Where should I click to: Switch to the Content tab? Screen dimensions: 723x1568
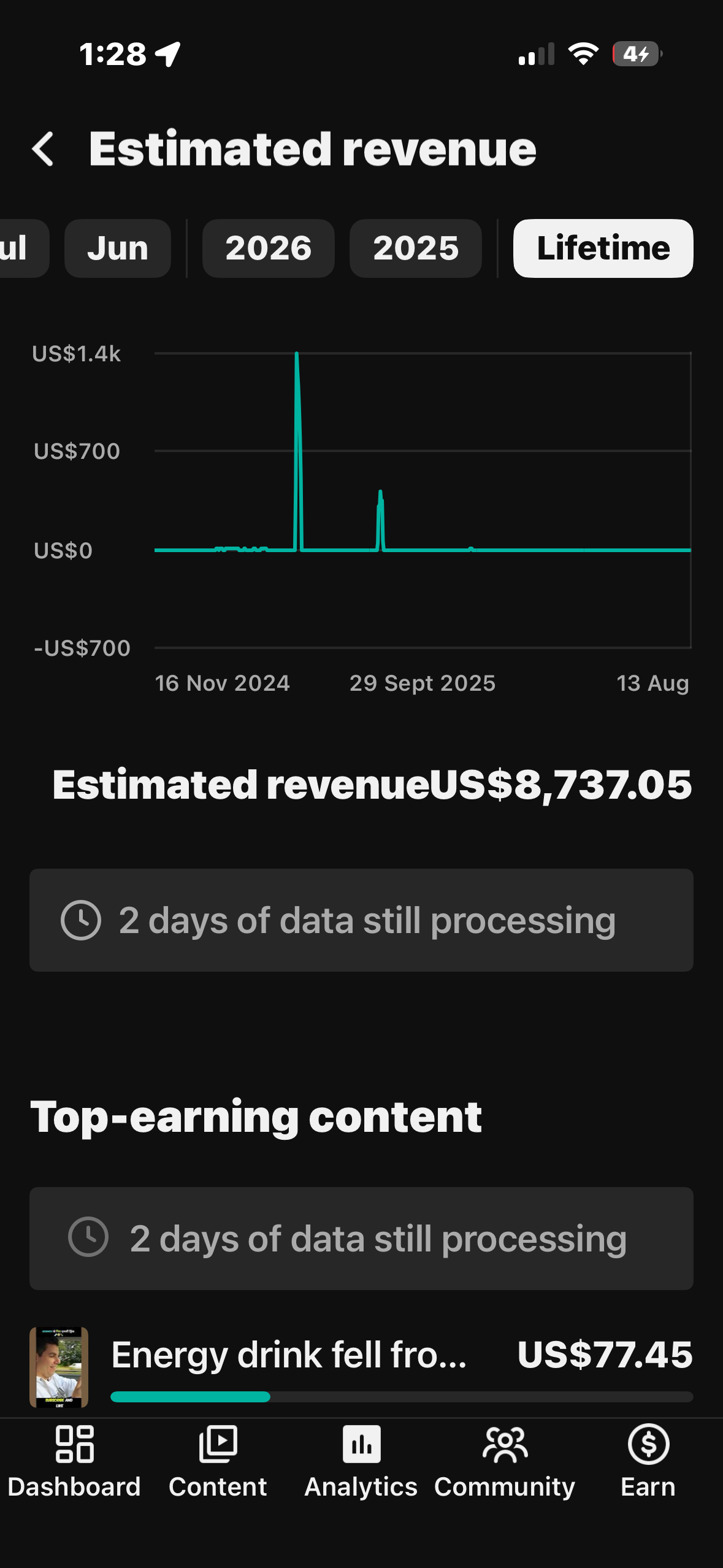218,1462
